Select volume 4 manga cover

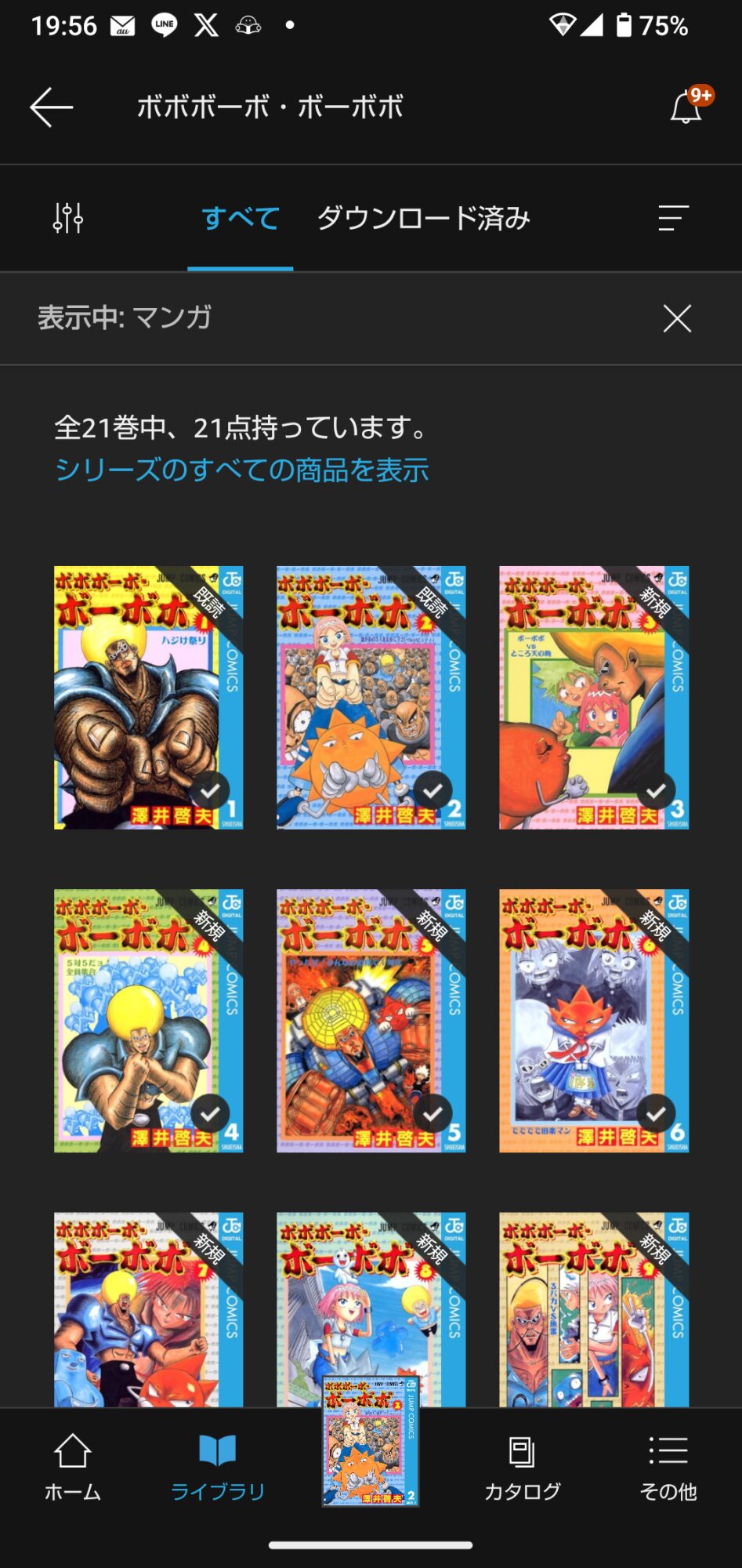click(148, 1020)
